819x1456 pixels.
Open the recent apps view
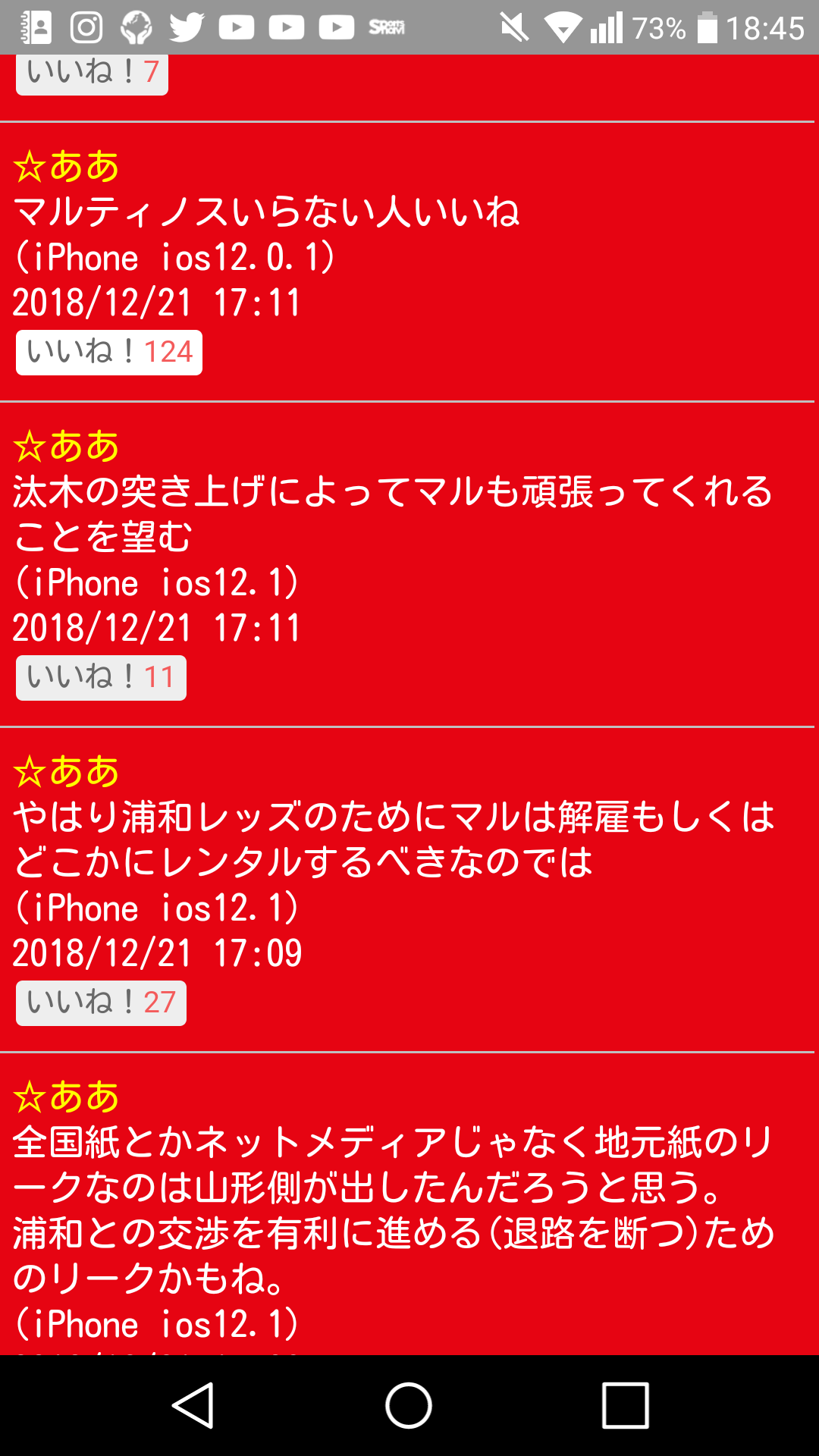[625, 1405]
